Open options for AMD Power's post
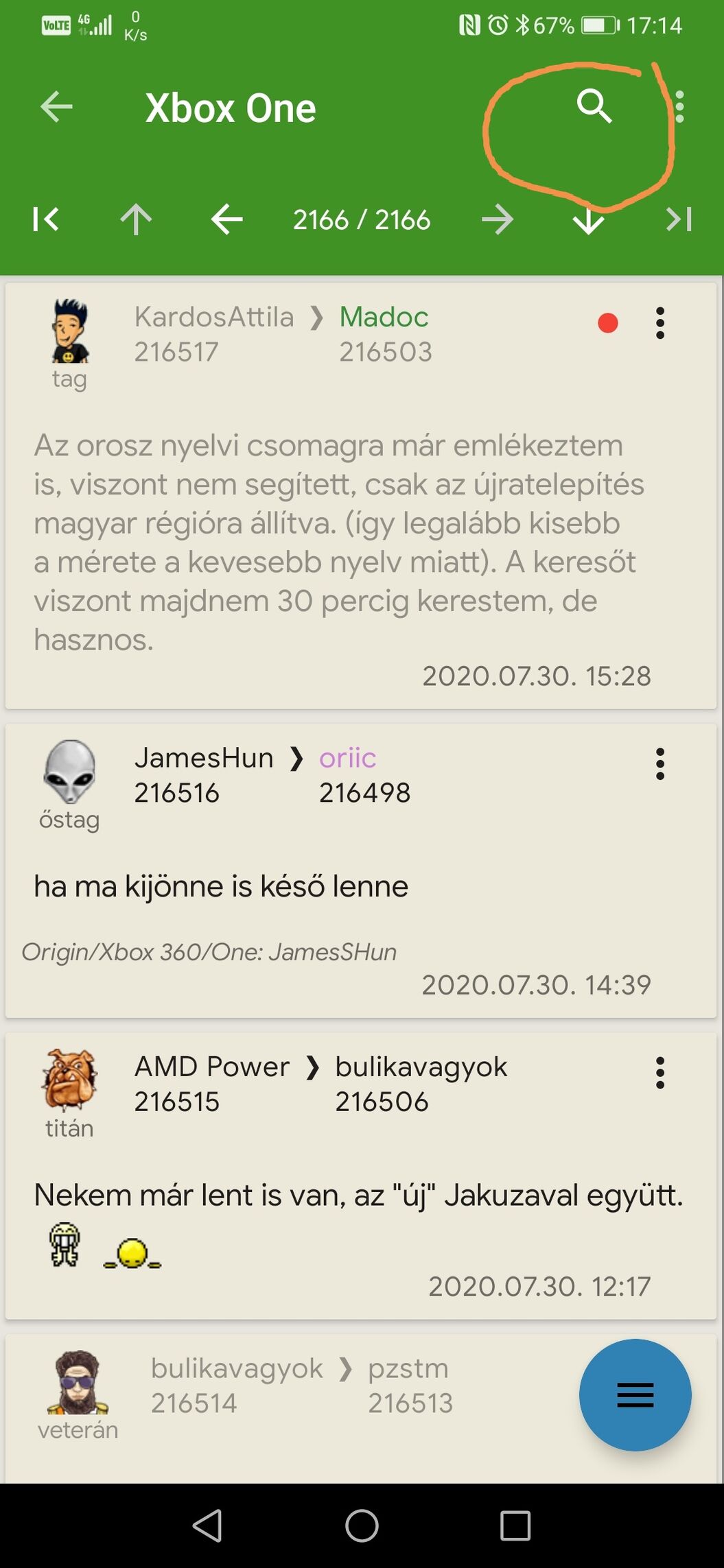The image size is (724, 1568). pyautogui.click(x=659, y=1073)
